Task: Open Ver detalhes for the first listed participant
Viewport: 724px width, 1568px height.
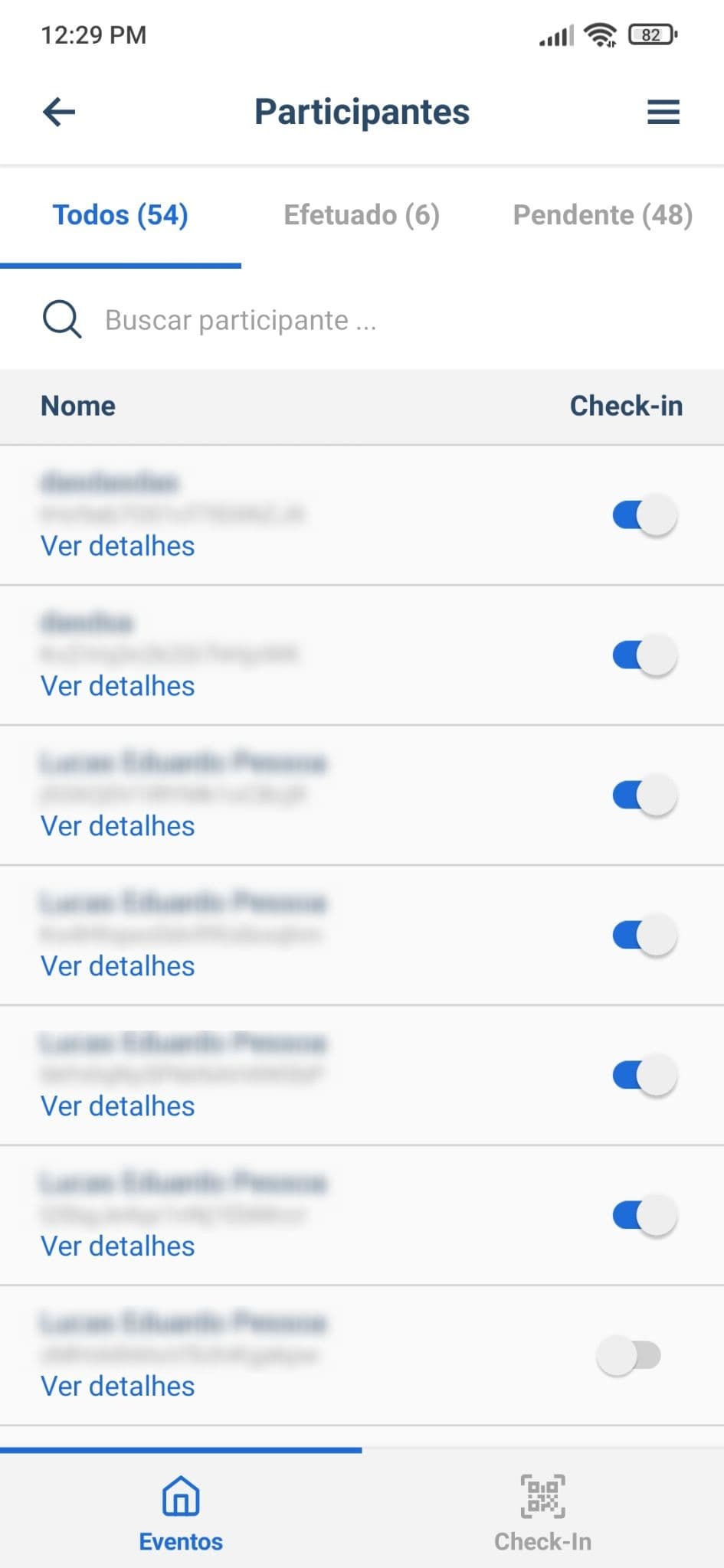Action: 118,546
